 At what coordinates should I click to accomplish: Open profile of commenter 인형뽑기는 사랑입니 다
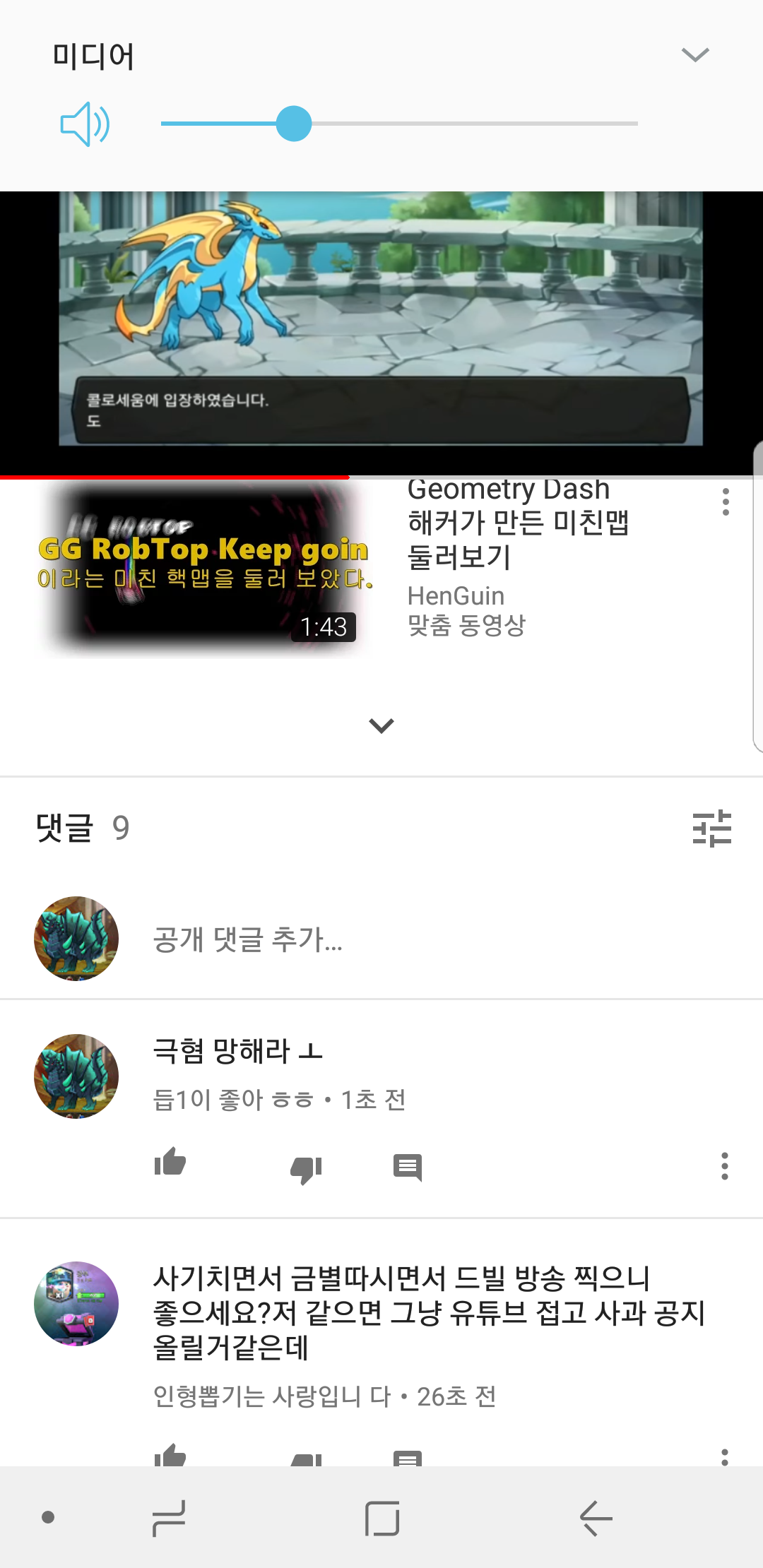tap(76, 1303)
